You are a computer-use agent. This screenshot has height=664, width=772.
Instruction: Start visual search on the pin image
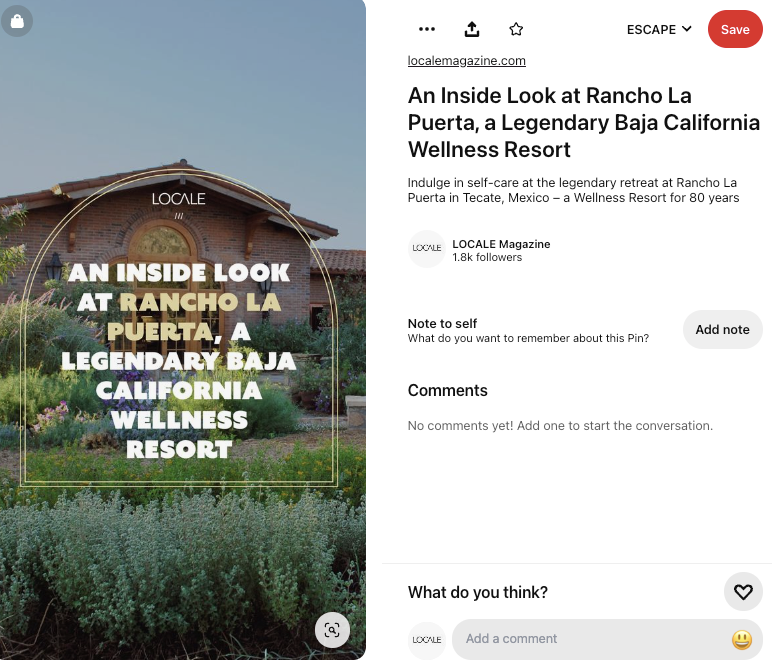point(332,630)
